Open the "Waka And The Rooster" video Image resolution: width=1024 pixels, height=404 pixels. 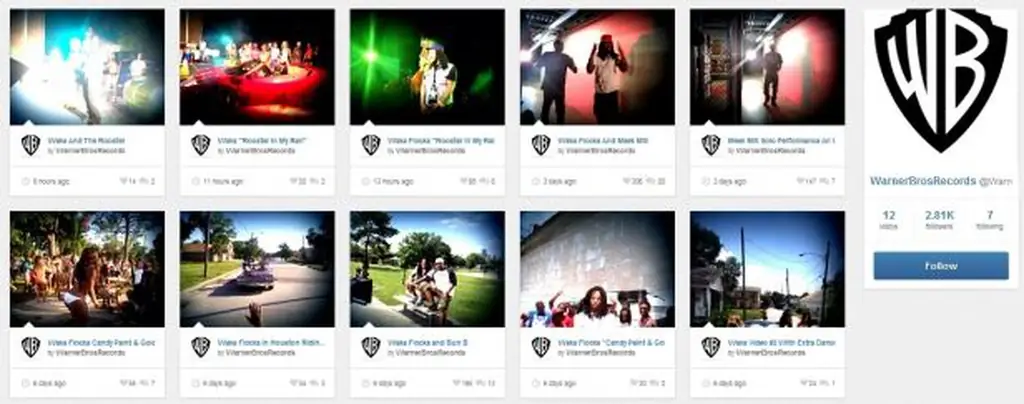tap(87, 67)
